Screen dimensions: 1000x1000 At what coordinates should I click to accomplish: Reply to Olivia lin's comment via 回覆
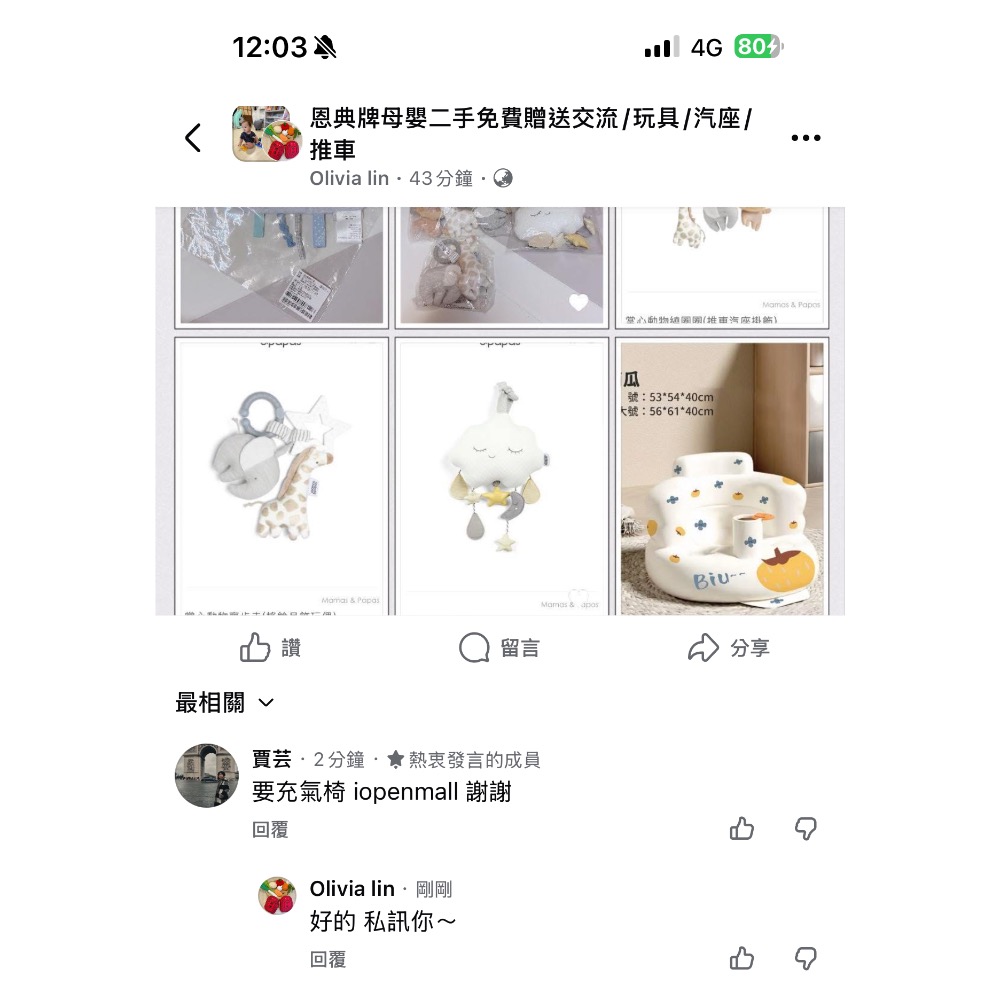(328, 959)
